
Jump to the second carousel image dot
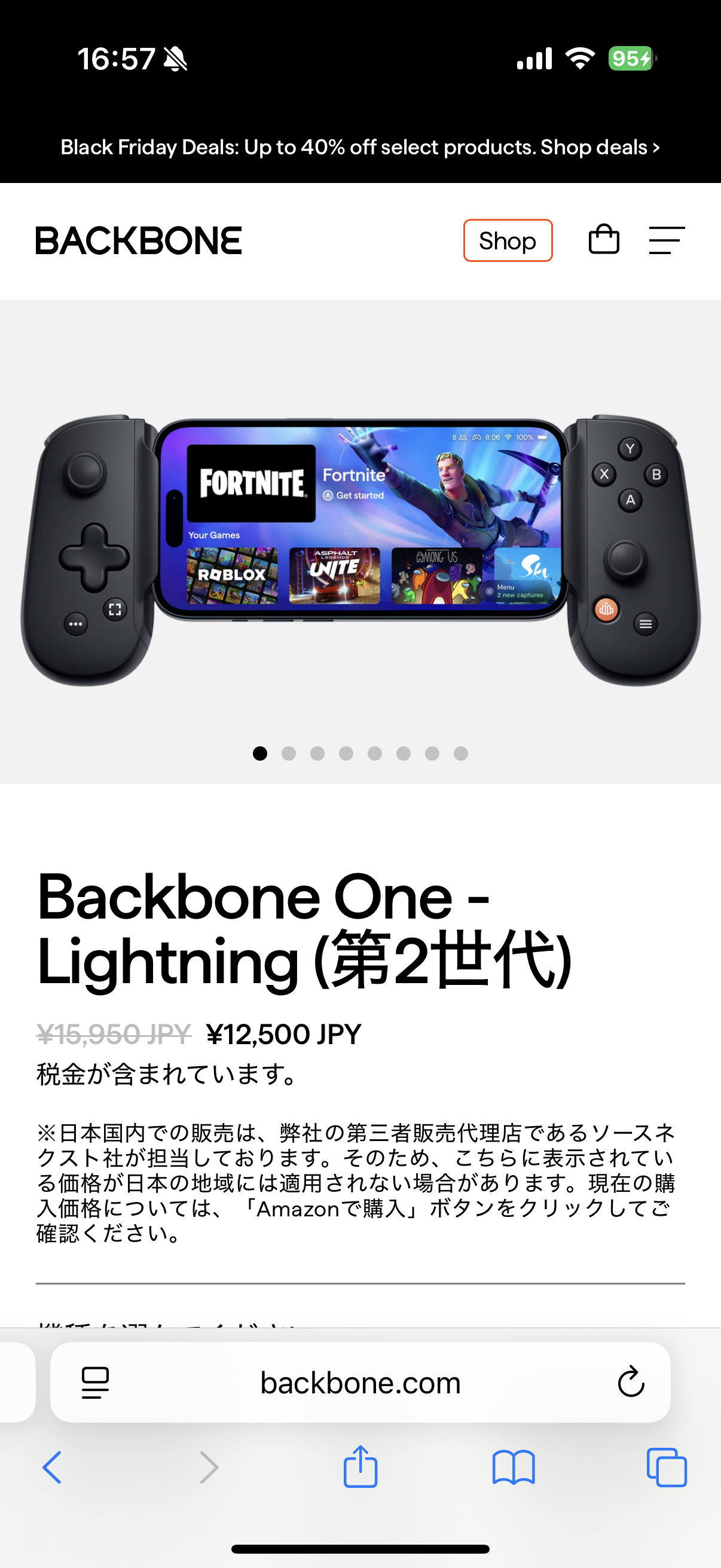(x=288, y=754)
